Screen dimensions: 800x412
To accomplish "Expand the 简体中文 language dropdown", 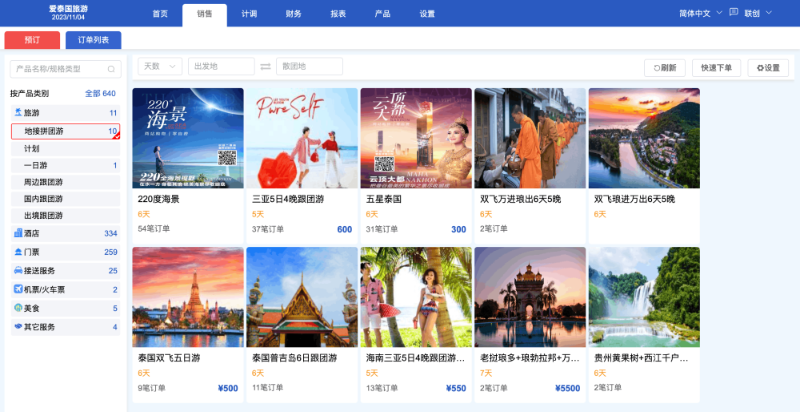I will [700, 14].
